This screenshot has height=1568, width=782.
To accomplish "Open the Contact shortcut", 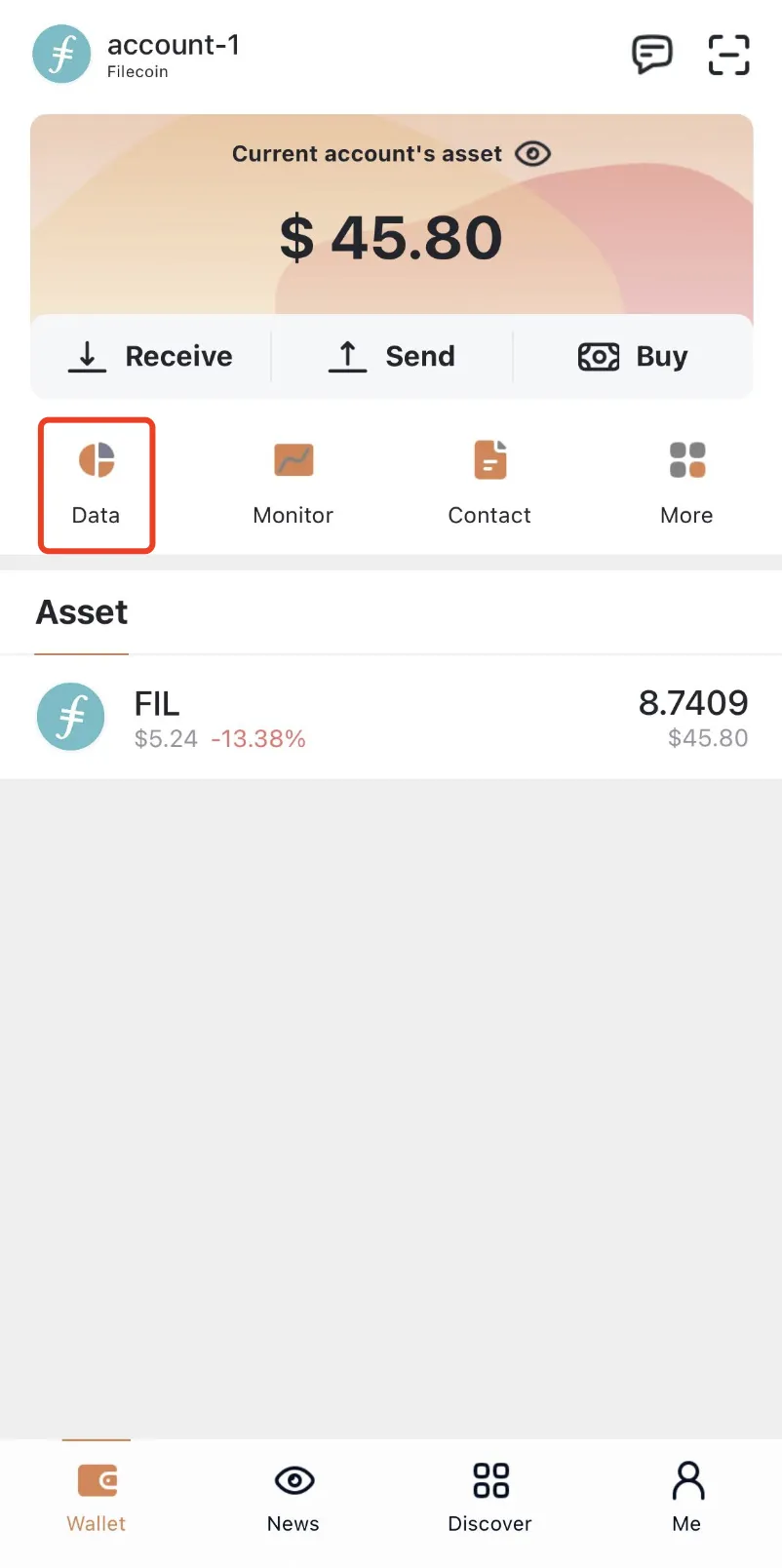I will pyautogui.click(x=489, y=485).
